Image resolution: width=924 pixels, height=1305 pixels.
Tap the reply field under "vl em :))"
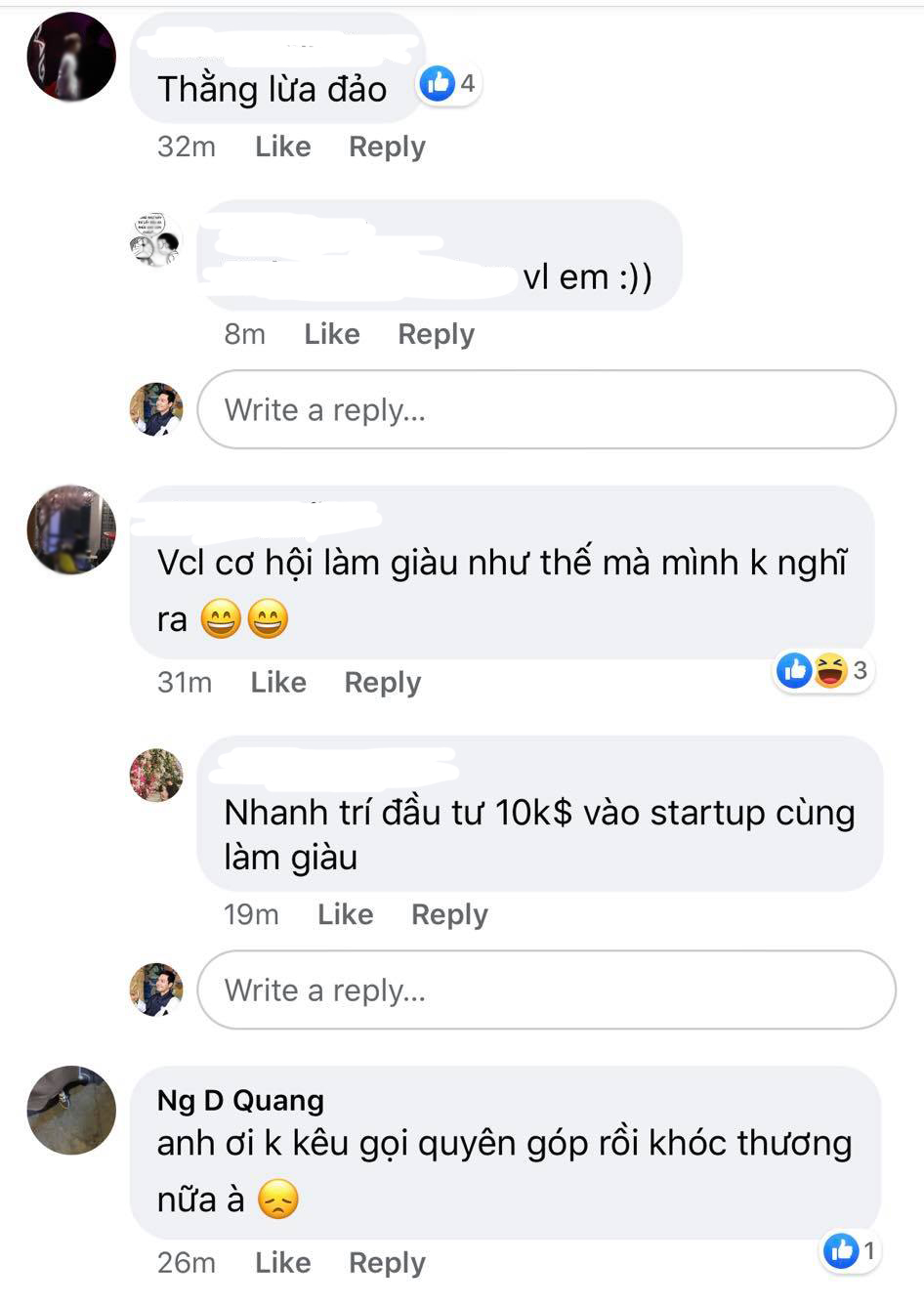point(545,410)
